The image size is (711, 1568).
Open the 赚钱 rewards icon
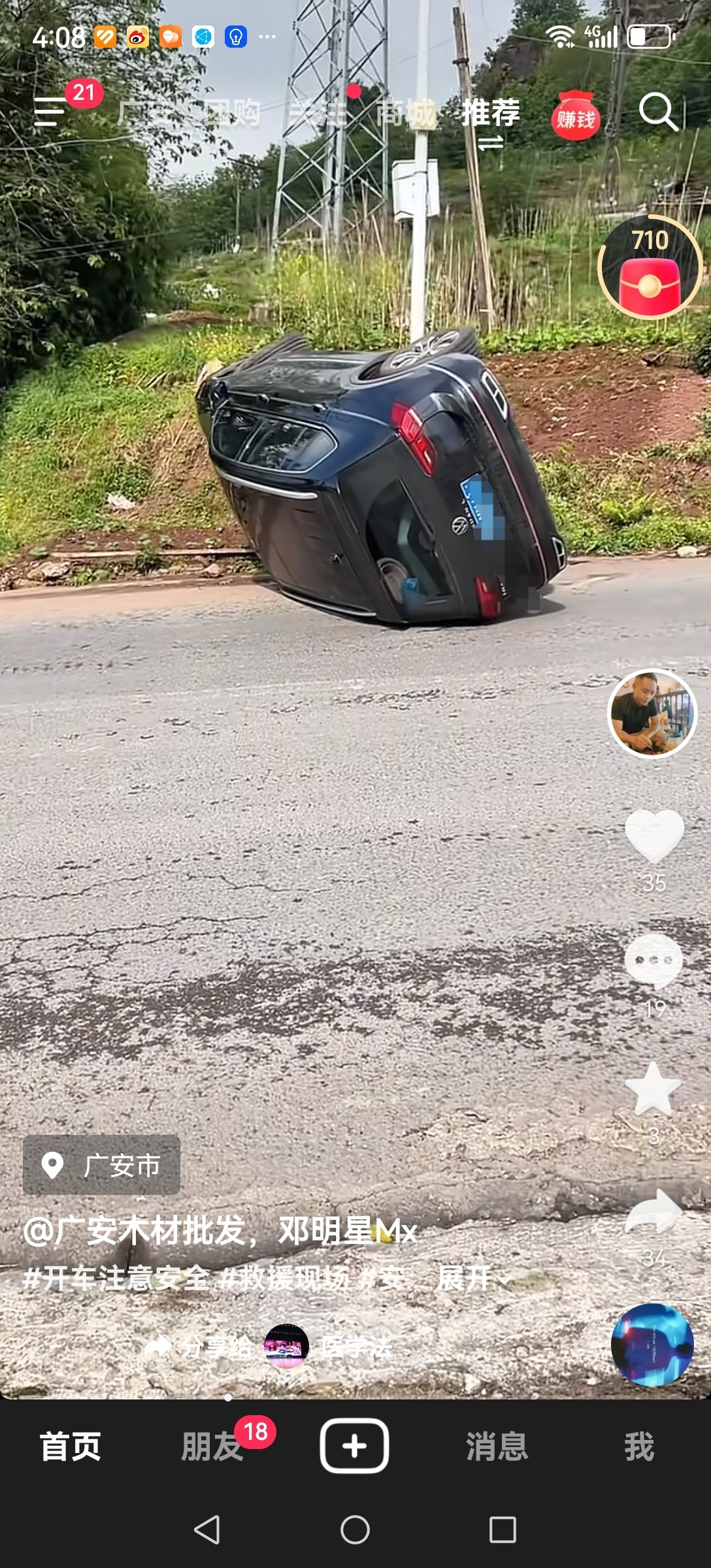point(575,118)
